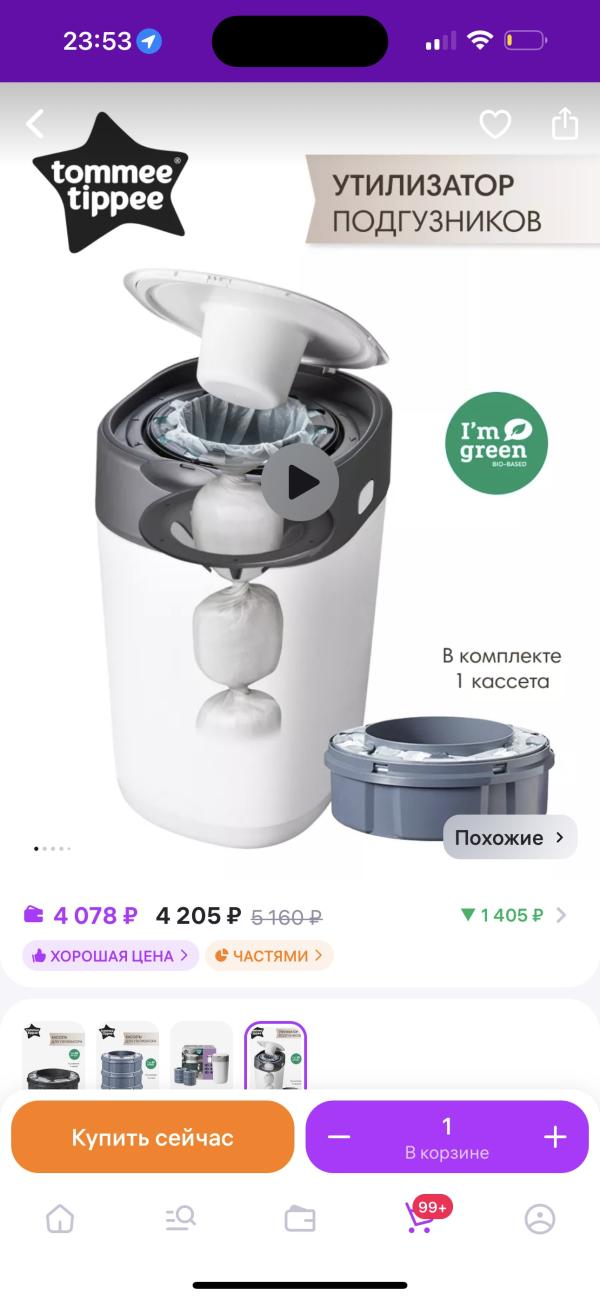The width and height of the screenshot is (600, 1300).
Task: Select the third thumbnail with purple box
Action: pos(201,1056)
